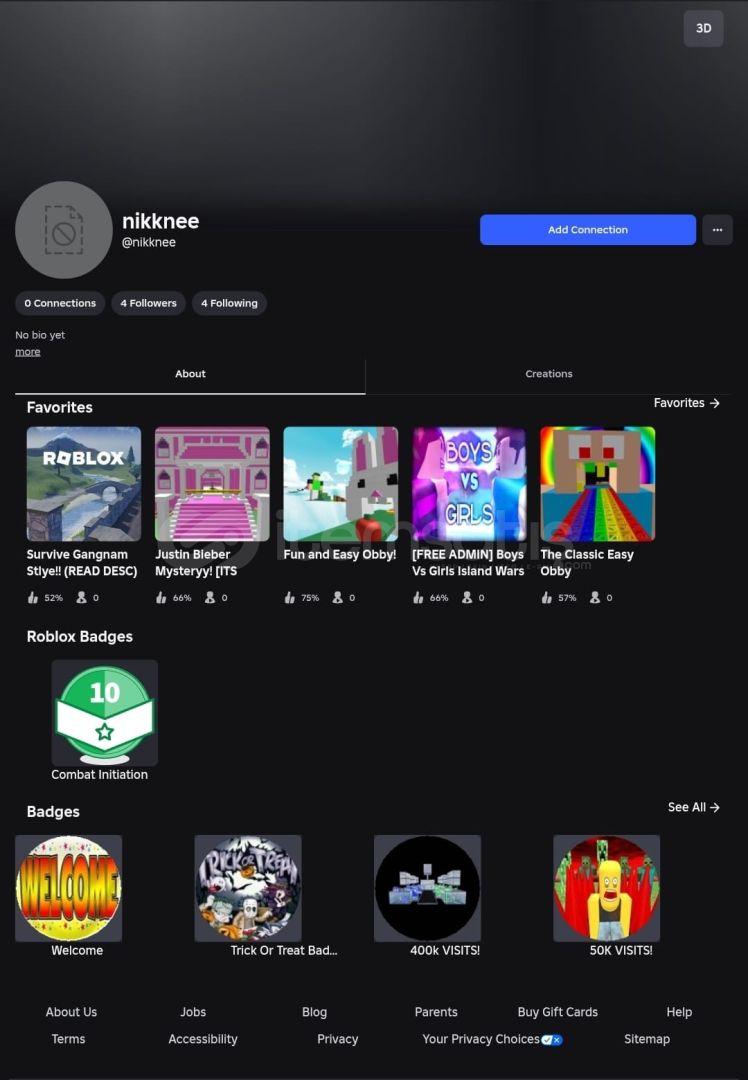Viewport: 748px width, 1080px height.
Task: Tap See All badges
Action: (x=693, y=807)
